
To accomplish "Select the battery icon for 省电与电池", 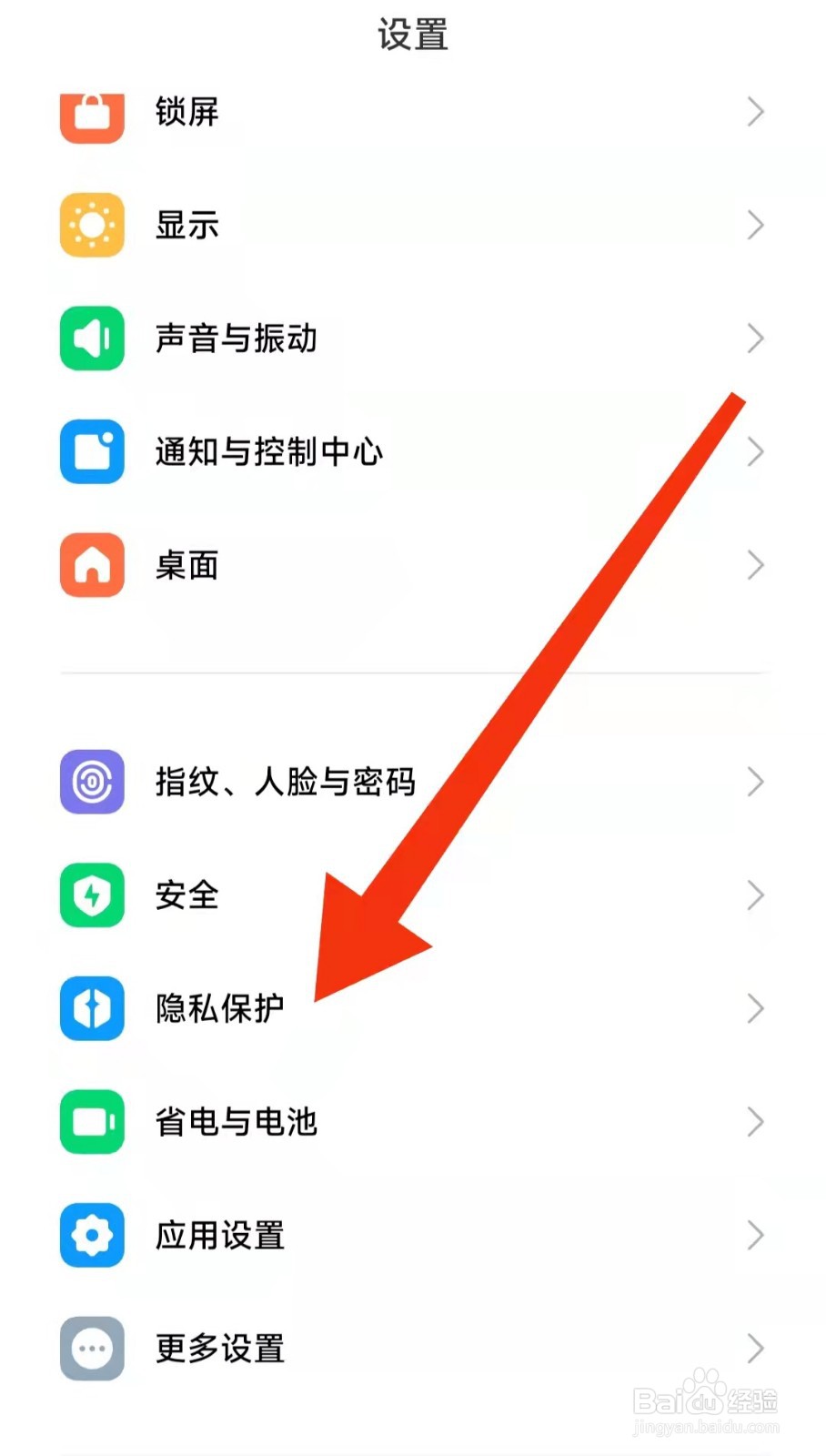I will pyautogui.click(x=90, y=1122).
